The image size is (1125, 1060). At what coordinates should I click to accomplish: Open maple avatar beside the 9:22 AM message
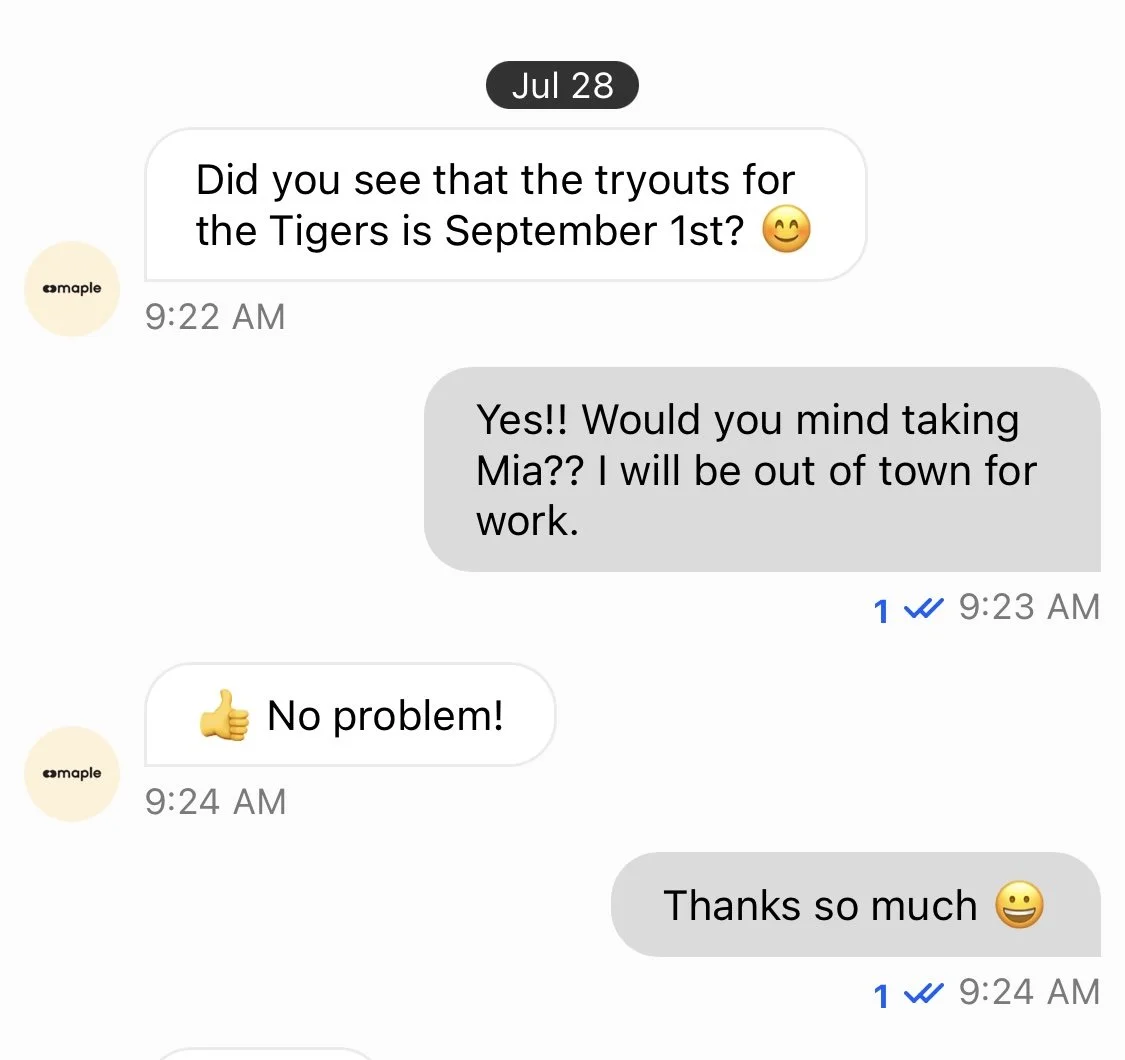click(x=72, y=289)
